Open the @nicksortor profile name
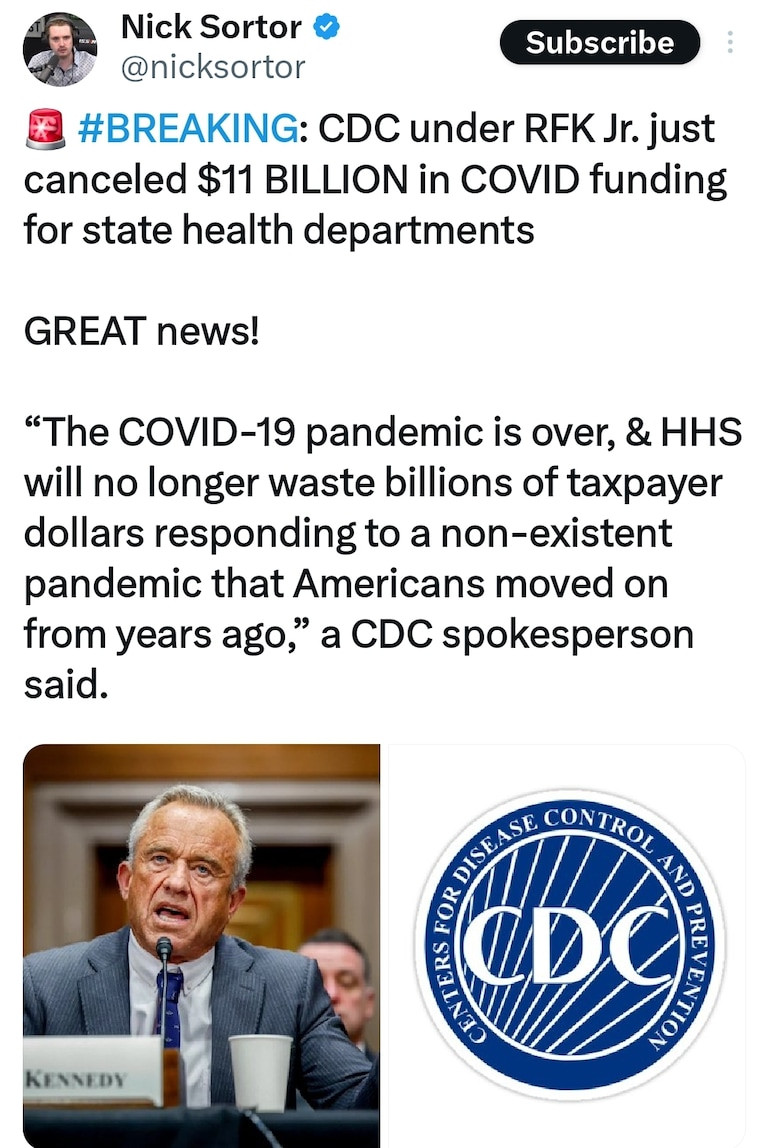The width and height of the screenshot is (768, 1148). (212, 66)
